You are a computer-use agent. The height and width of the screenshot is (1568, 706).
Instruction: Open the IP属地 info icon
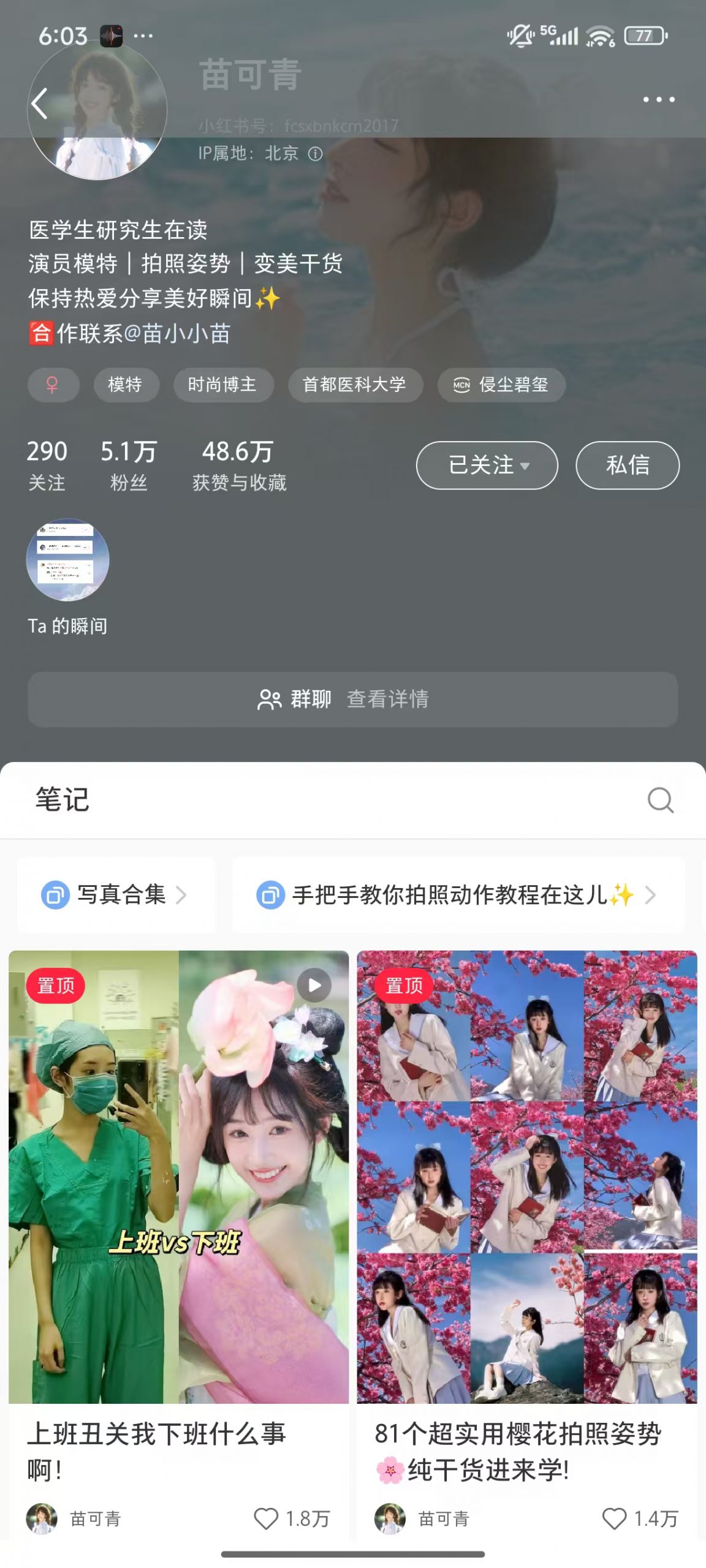pyautogui.click(x=315, y=154)
